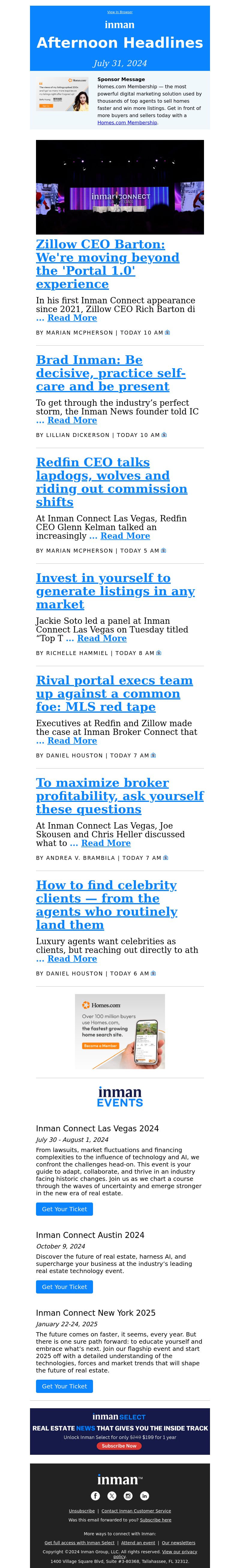This screenshot has width=240, height=1568.
Task: Visit Inman's Facebook page
Action: (95, 1496)
